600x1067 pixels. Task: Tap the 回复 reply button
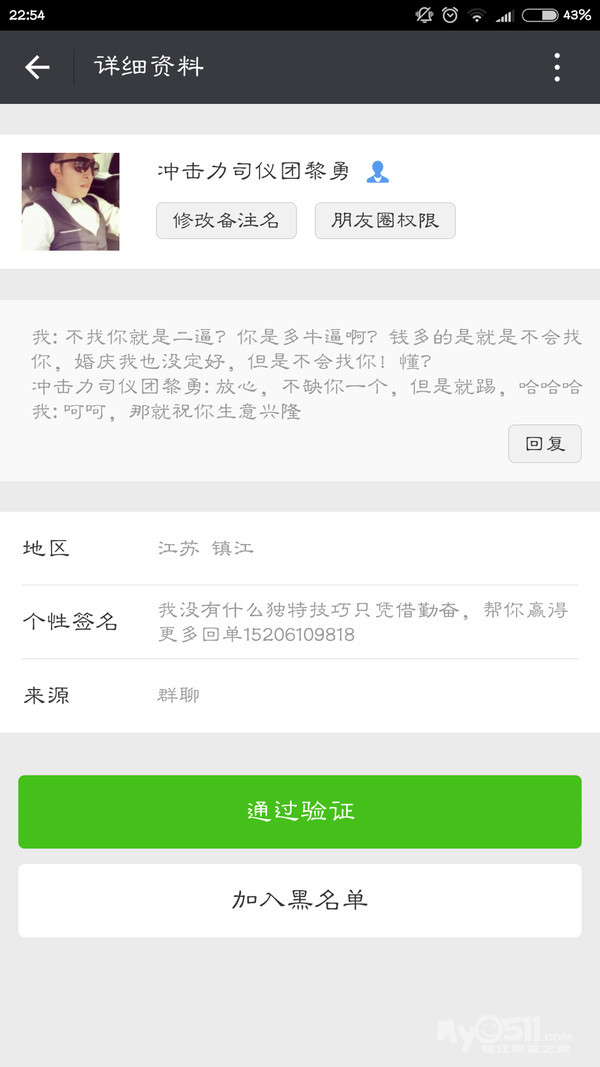[x=545, y=444]
